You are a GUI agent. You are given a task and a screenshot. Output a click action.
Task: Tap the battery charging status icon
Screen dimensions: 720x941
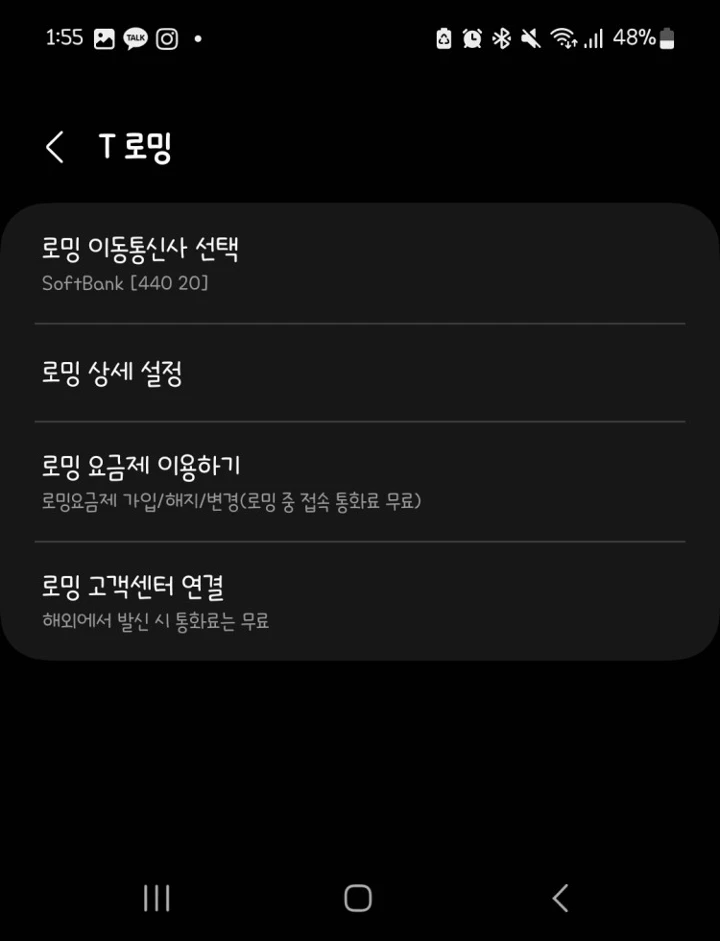(x=443, y=38)
